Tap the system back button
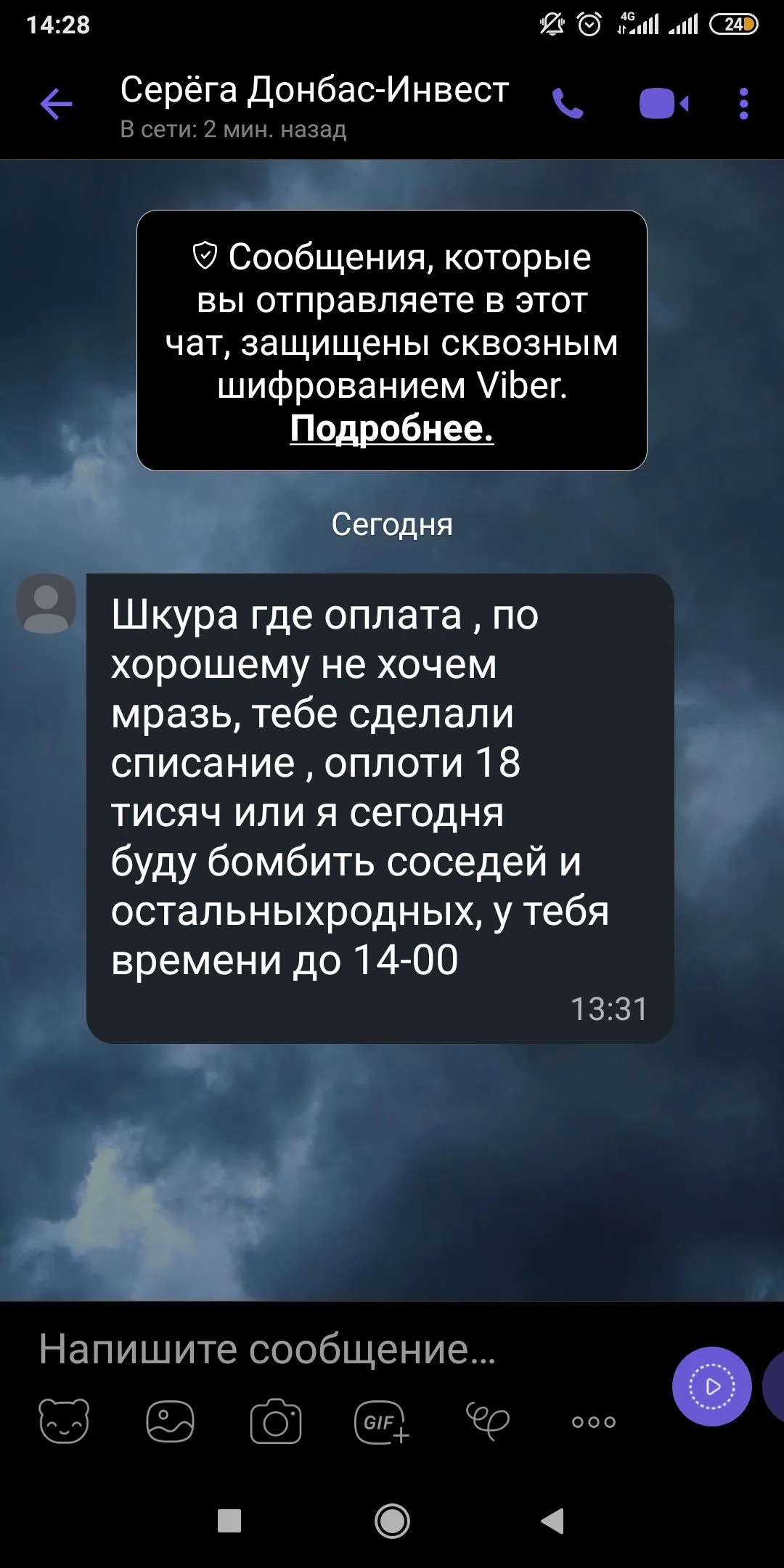This screenshot has width=784, height=1568. 552,1520
